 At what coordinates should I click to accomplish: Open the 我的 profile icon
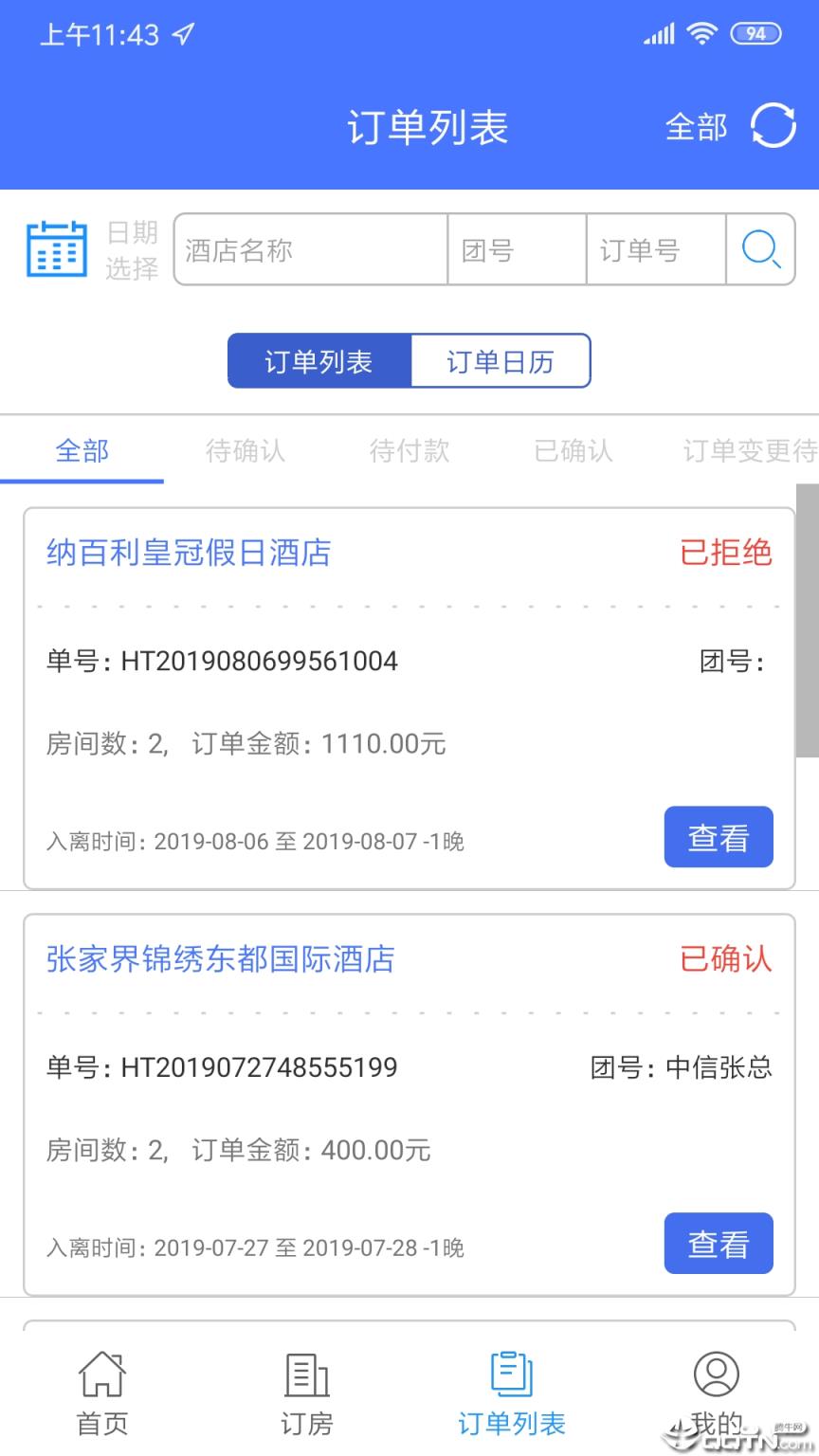click(717, 1372)
